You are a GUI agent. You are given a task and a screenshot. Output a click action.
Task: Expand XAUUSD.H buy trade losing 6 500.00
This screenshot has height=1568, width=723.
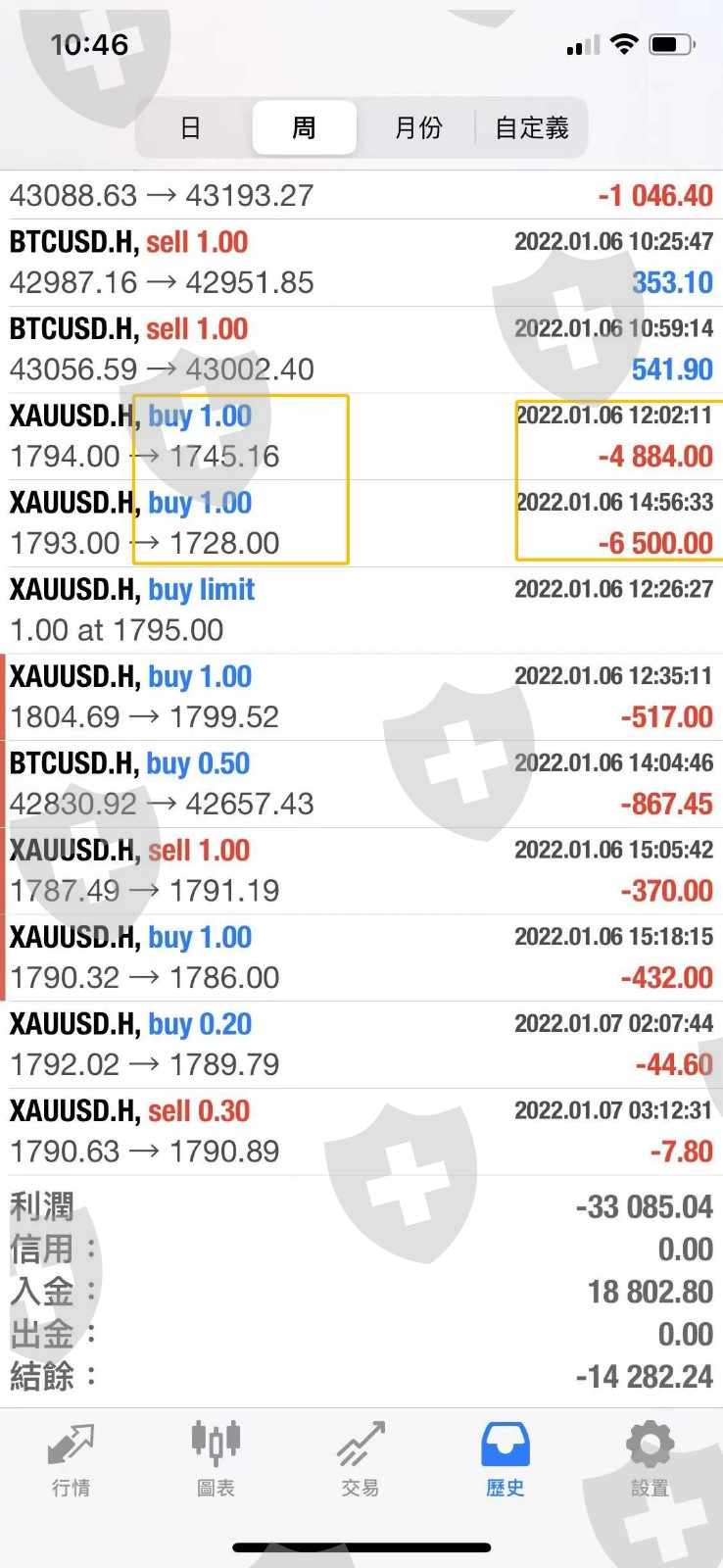pos(361,523)
